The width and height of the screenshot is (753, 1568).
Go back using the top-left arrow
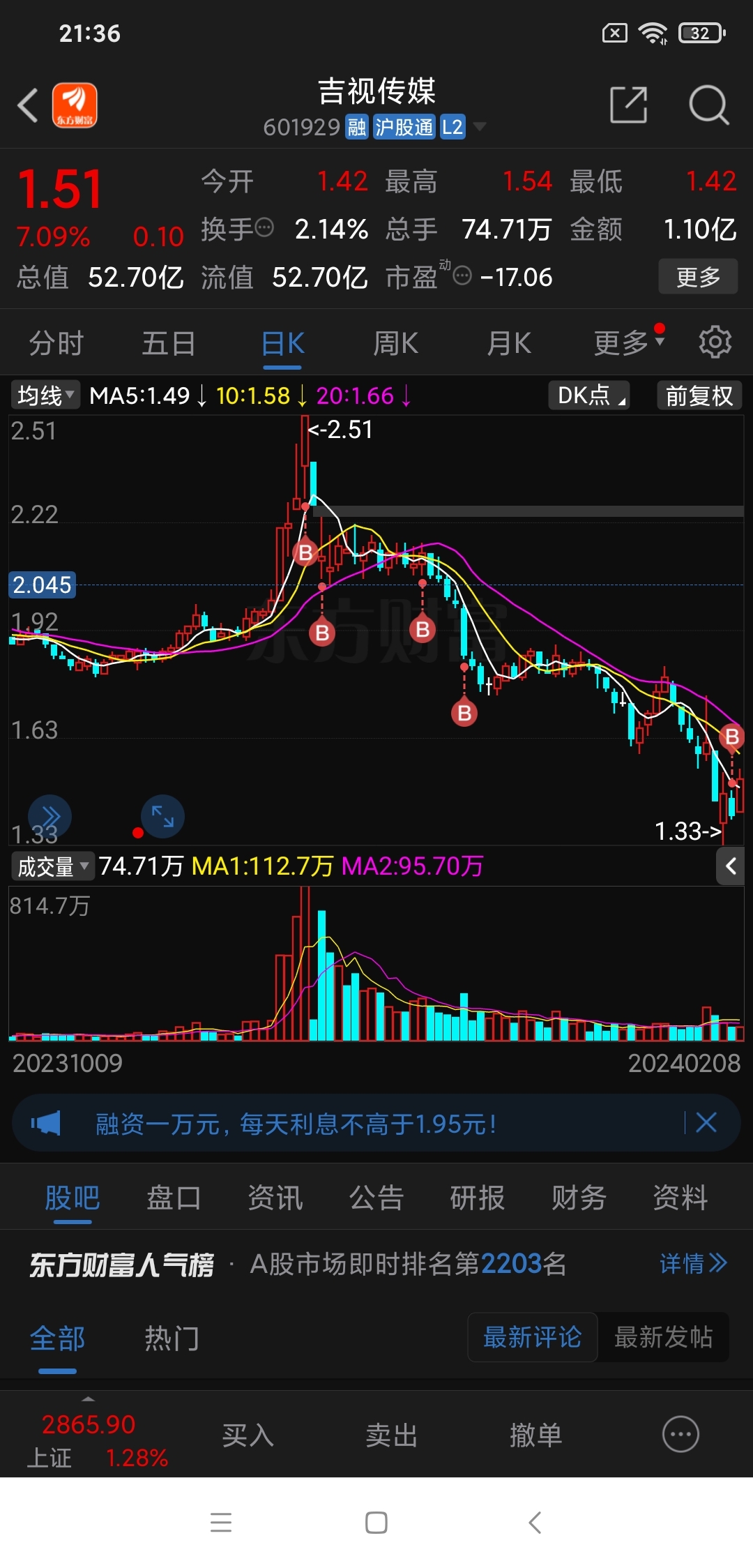click(28, 105)
